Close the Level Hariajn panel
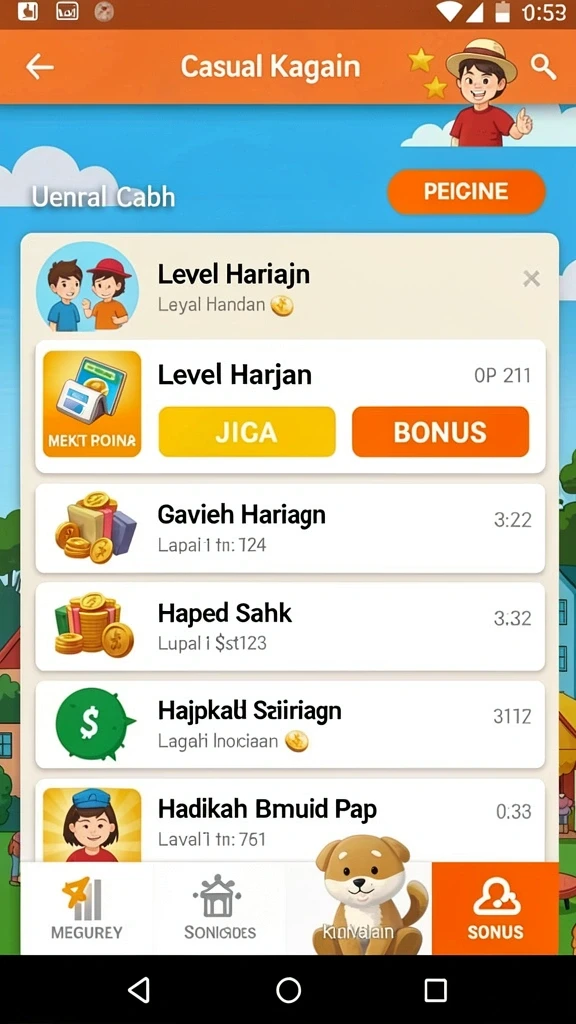576x1024 pixels. coord(532,279)
